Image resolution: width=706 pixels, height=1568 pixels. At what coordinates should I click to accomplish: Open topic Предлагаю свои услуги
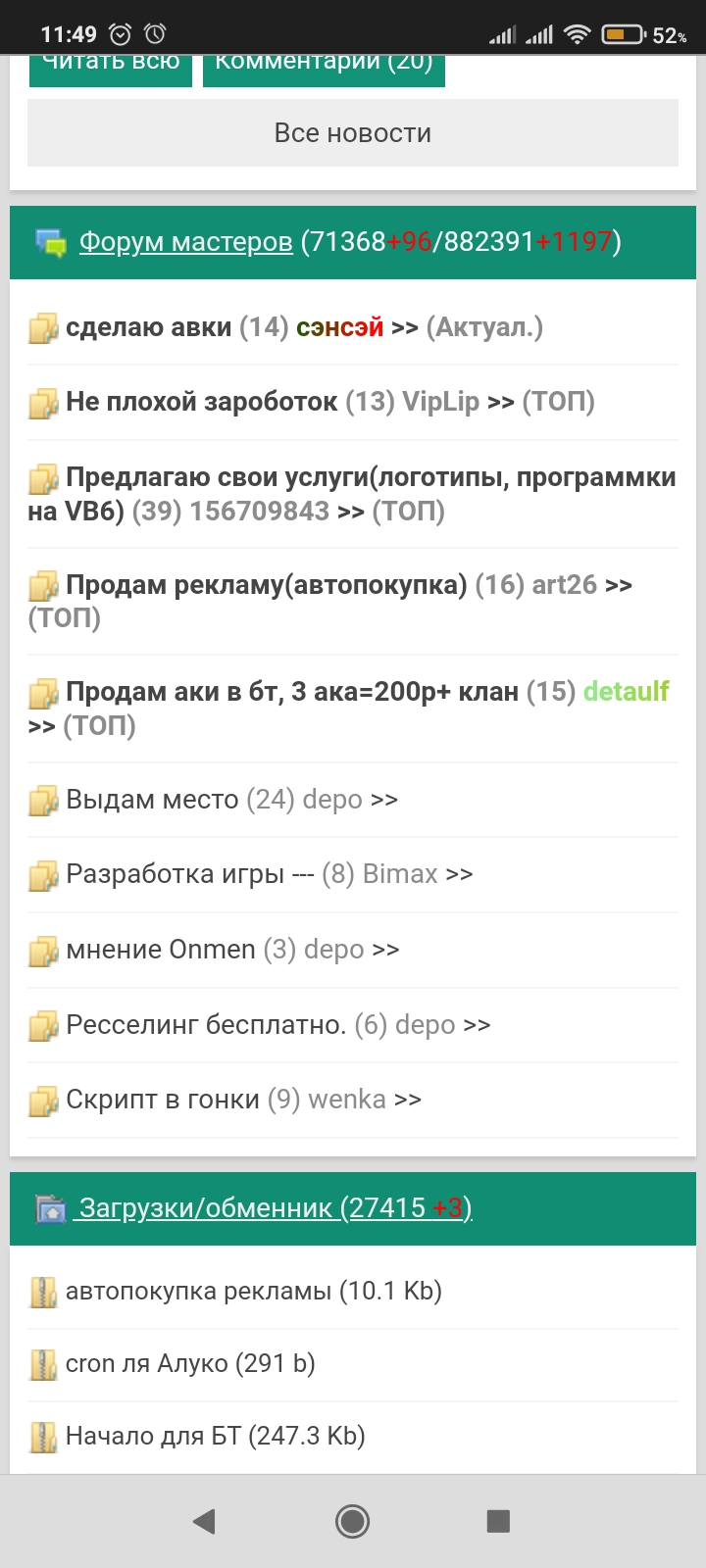tap(371, 477)
